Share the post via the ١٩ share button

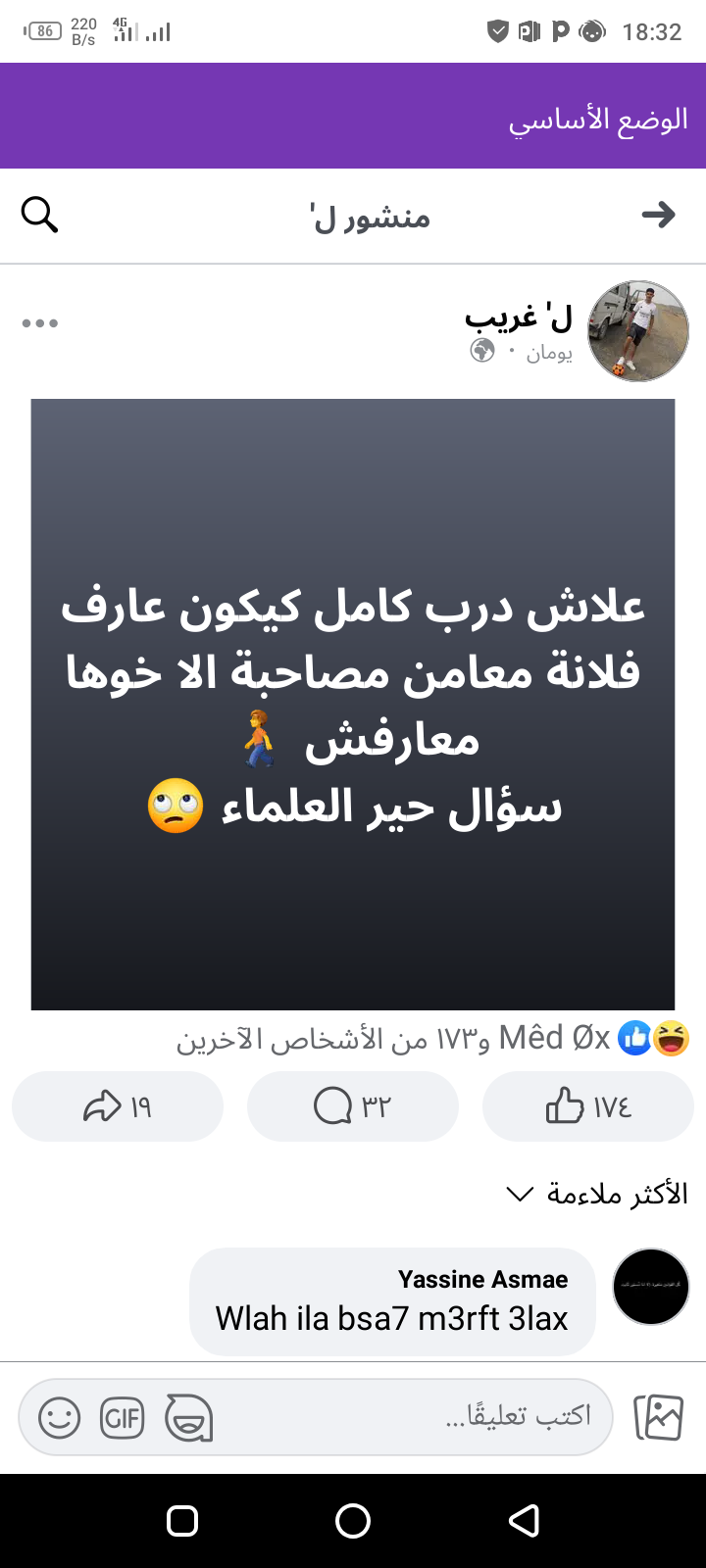[x=118, y=1106]
